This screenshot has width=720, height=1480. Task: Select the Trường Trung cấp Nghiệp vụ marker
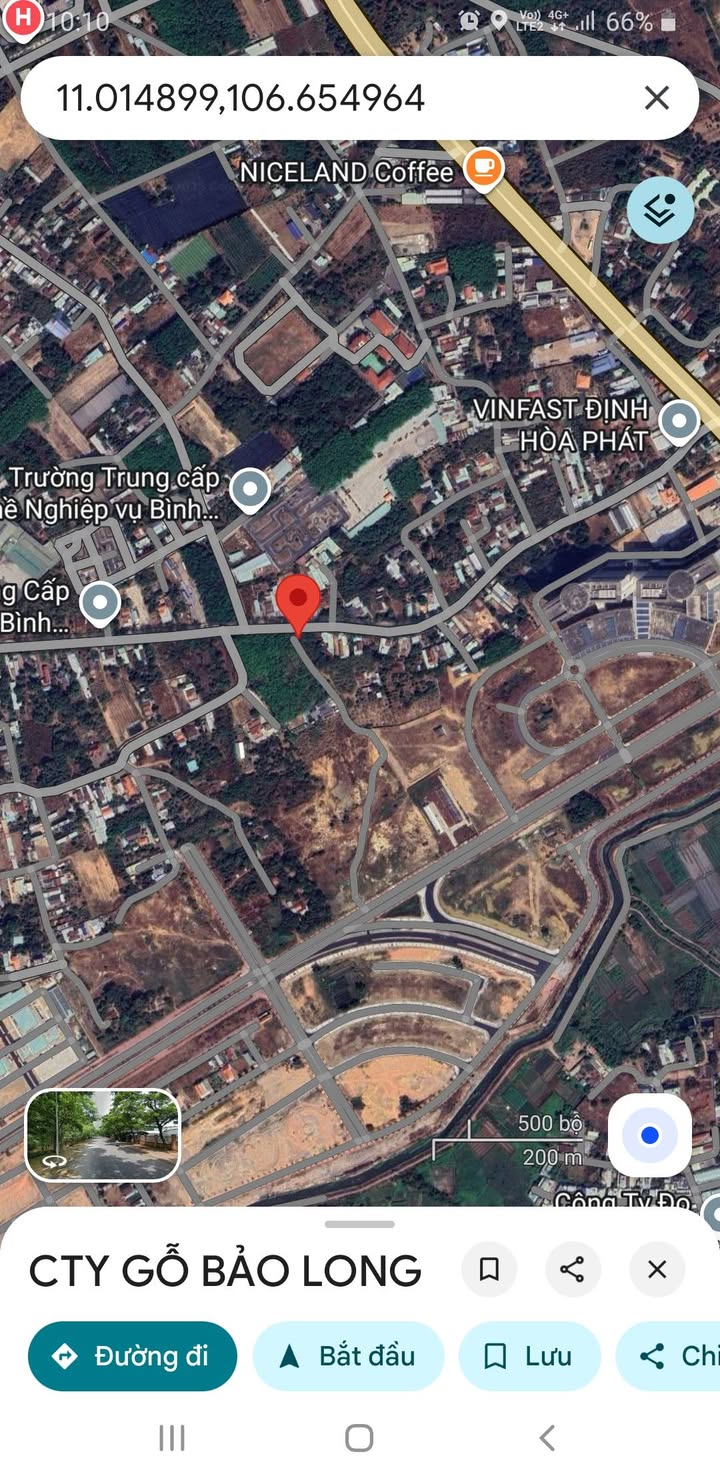coord(249,490)
